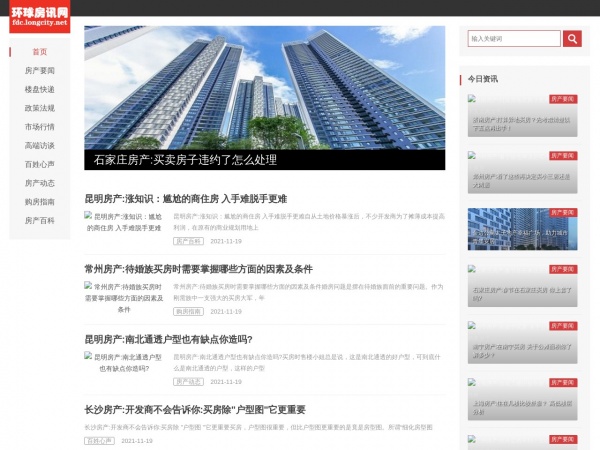Select 政策法规 menu item
Screen dimensions: 600x450
click(40, 108)
